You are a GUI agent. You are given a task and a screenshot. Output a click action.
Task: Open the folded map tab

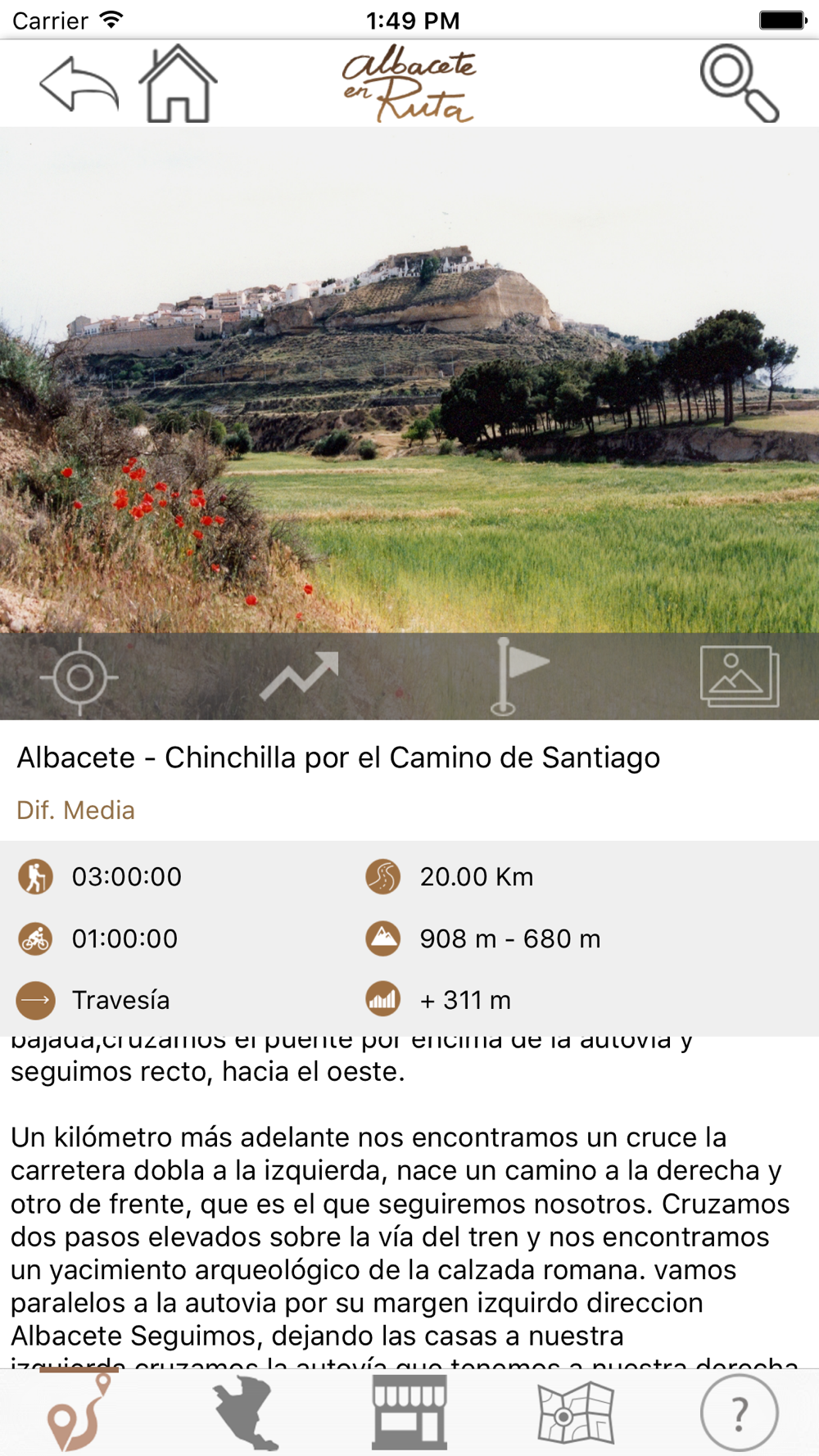pos(575,1413)
